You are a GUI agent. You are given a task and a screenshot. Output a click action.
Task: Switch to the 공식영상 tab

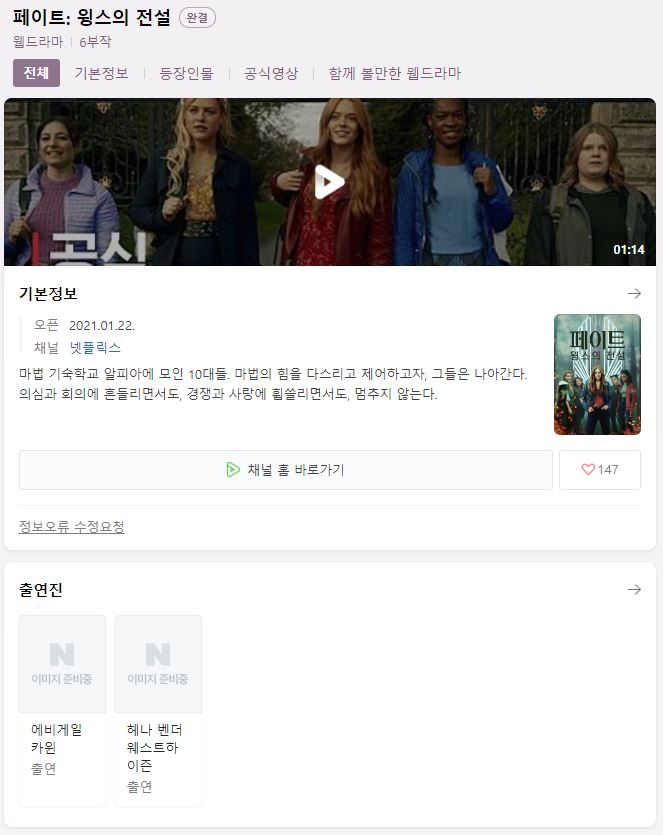coord(271,73)
